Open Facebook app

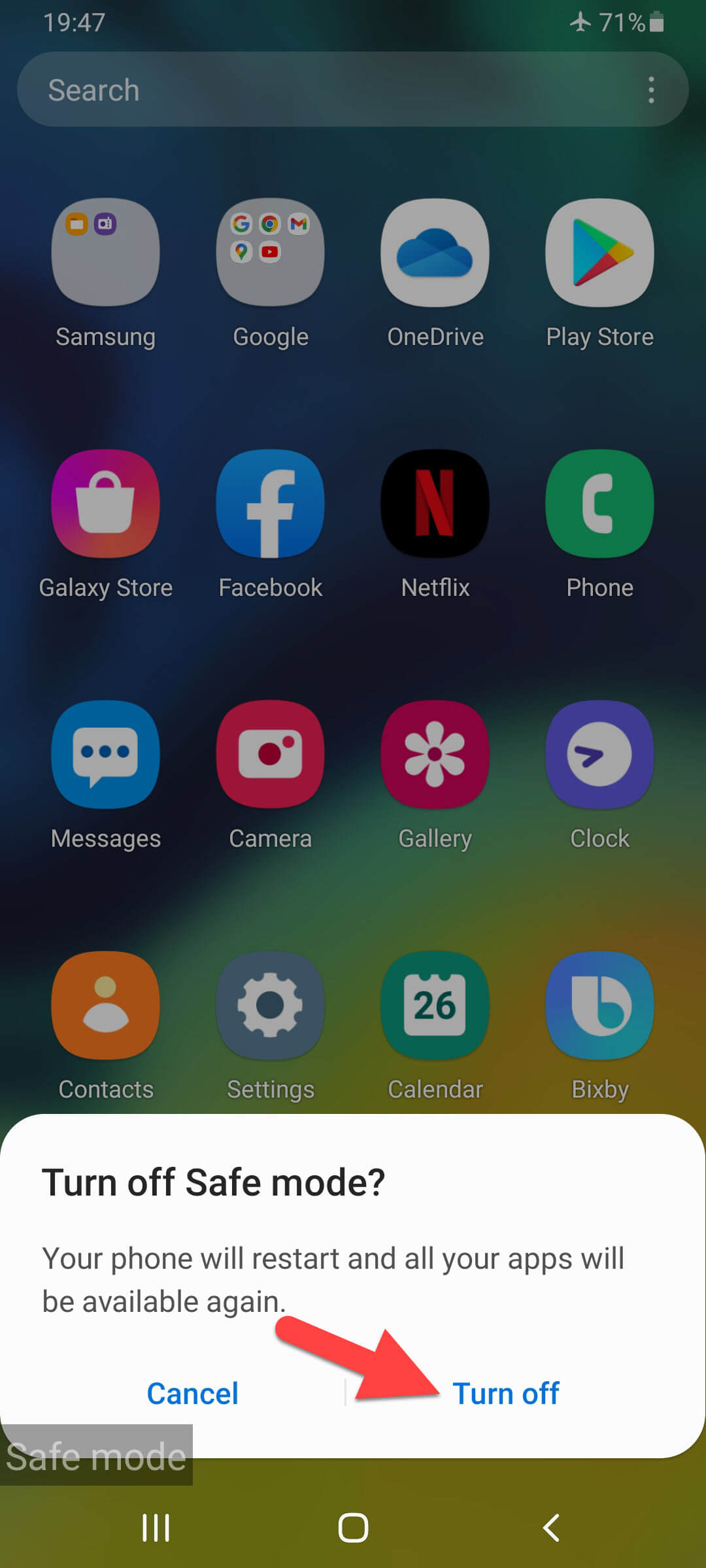(x=270, y=504)
